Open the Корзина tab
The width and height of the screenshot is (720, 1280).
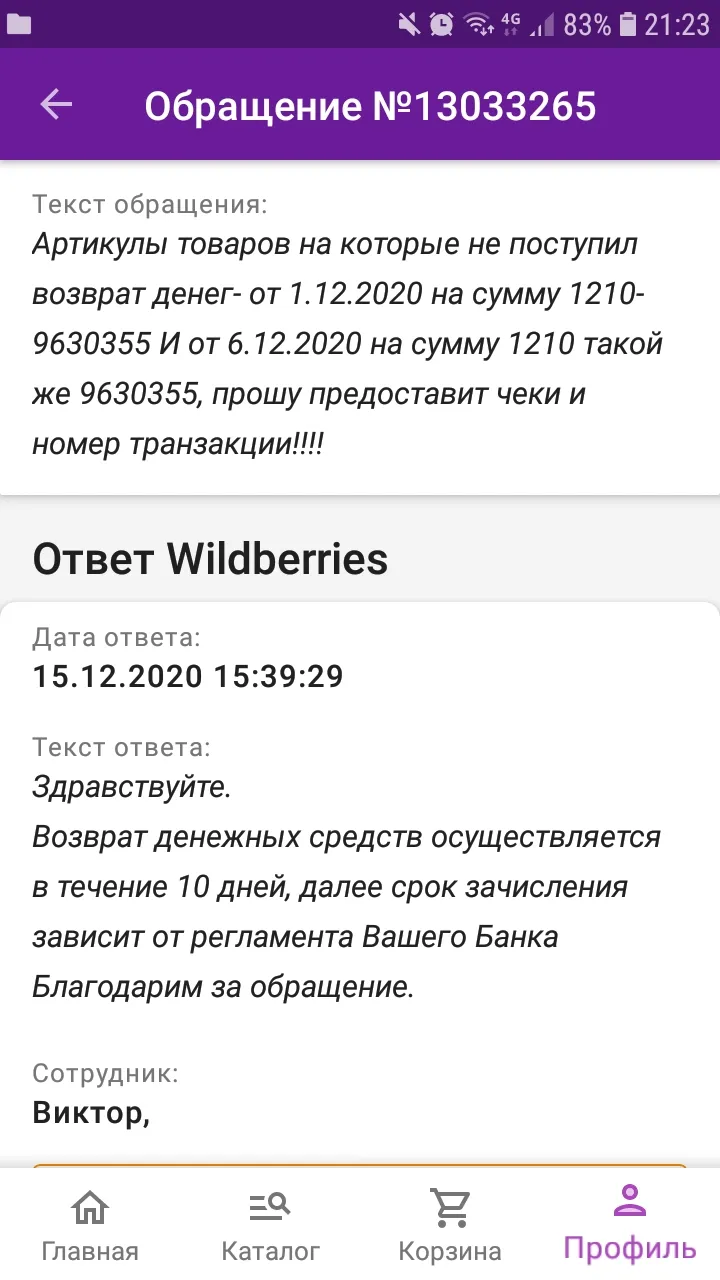click(x=450, y=1224)
